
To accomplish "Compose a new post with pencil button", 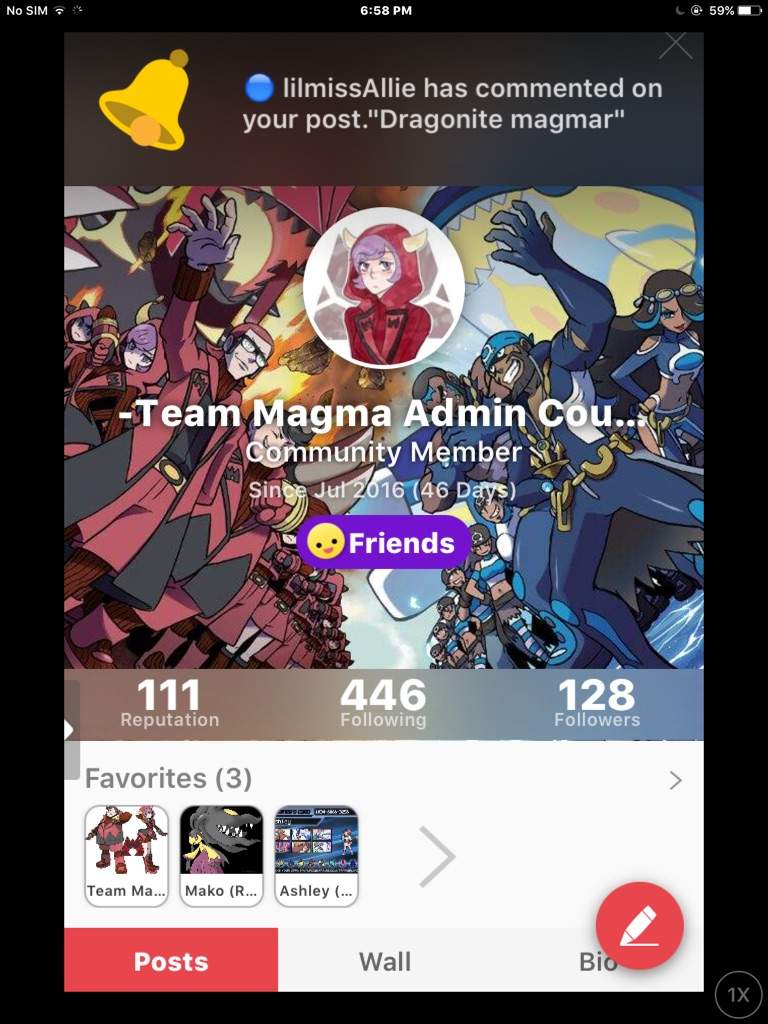I will click(639, 926).
